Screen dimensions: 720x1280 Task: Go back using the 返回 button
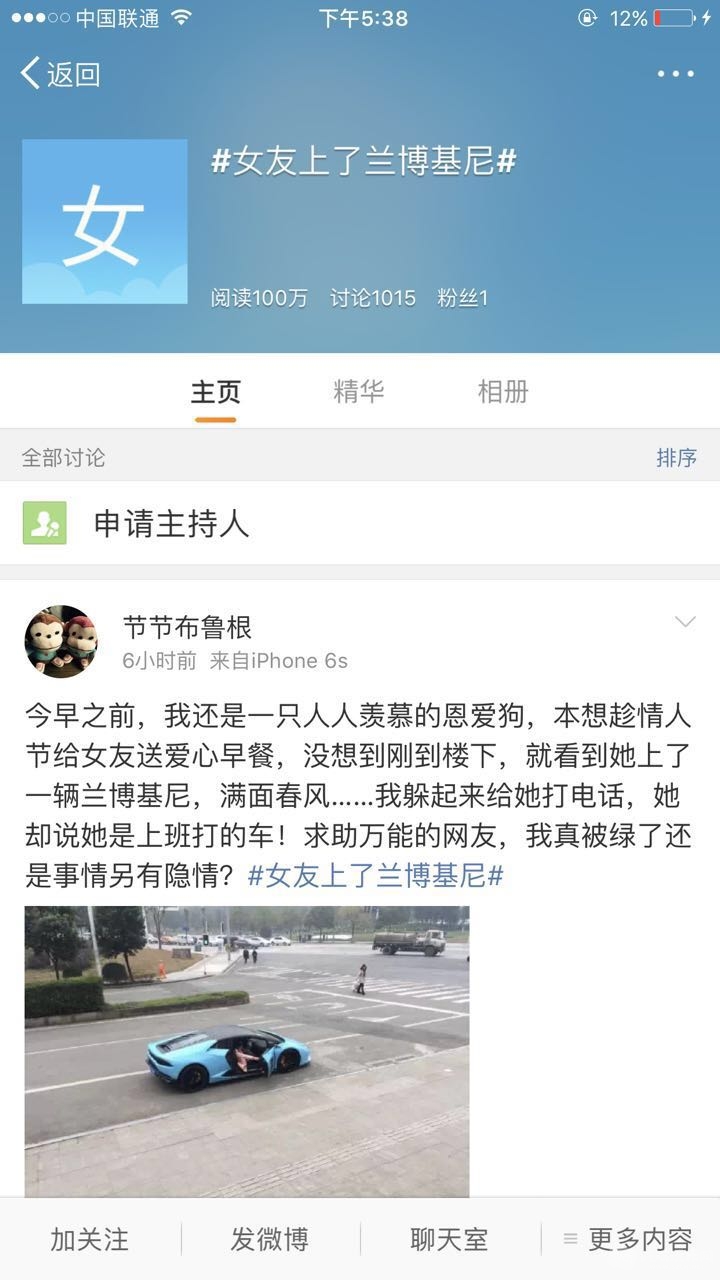click(60, 74)
